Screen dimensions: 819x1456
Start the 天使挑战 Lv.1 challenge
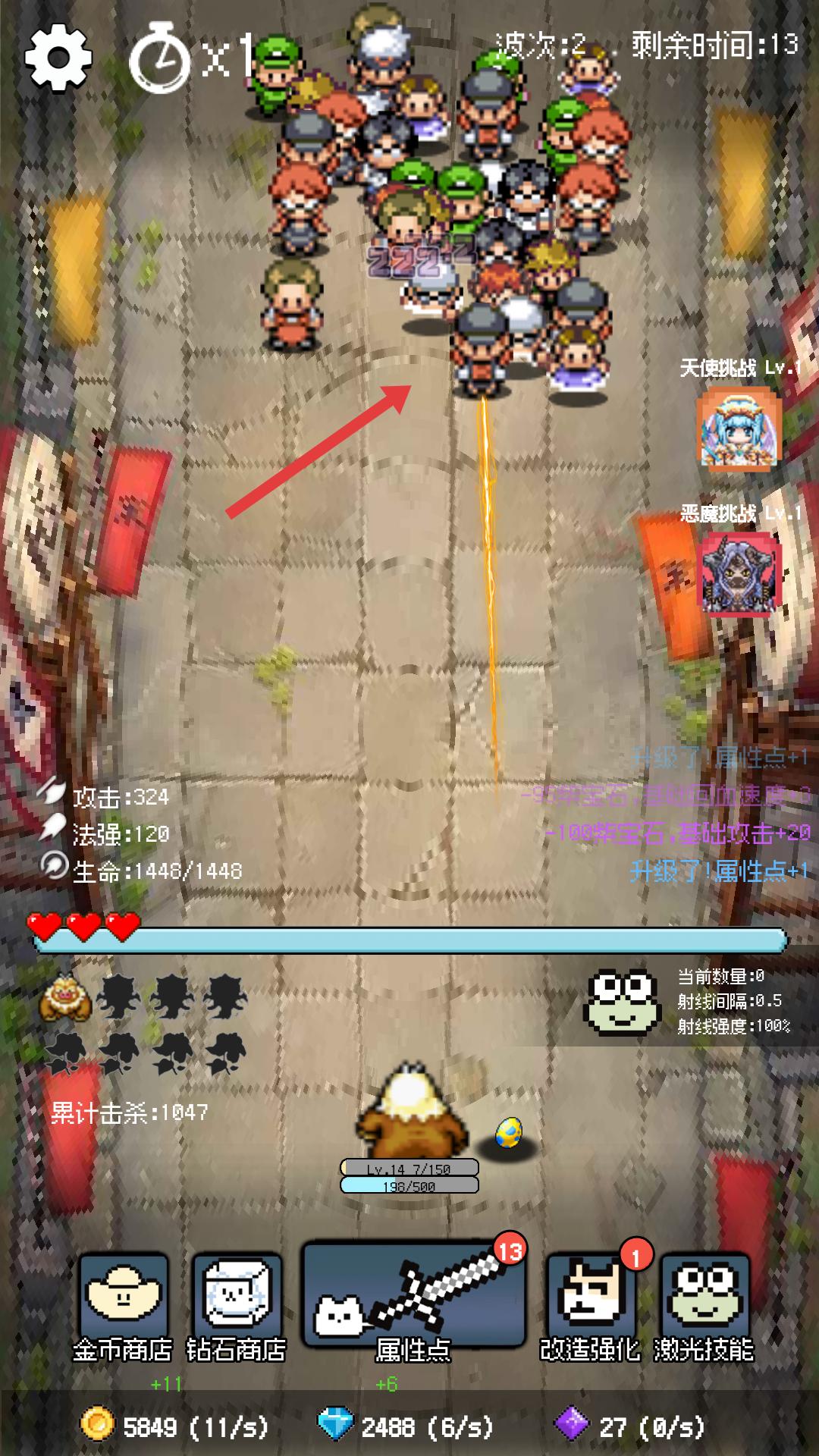click(x=738, y=428)
